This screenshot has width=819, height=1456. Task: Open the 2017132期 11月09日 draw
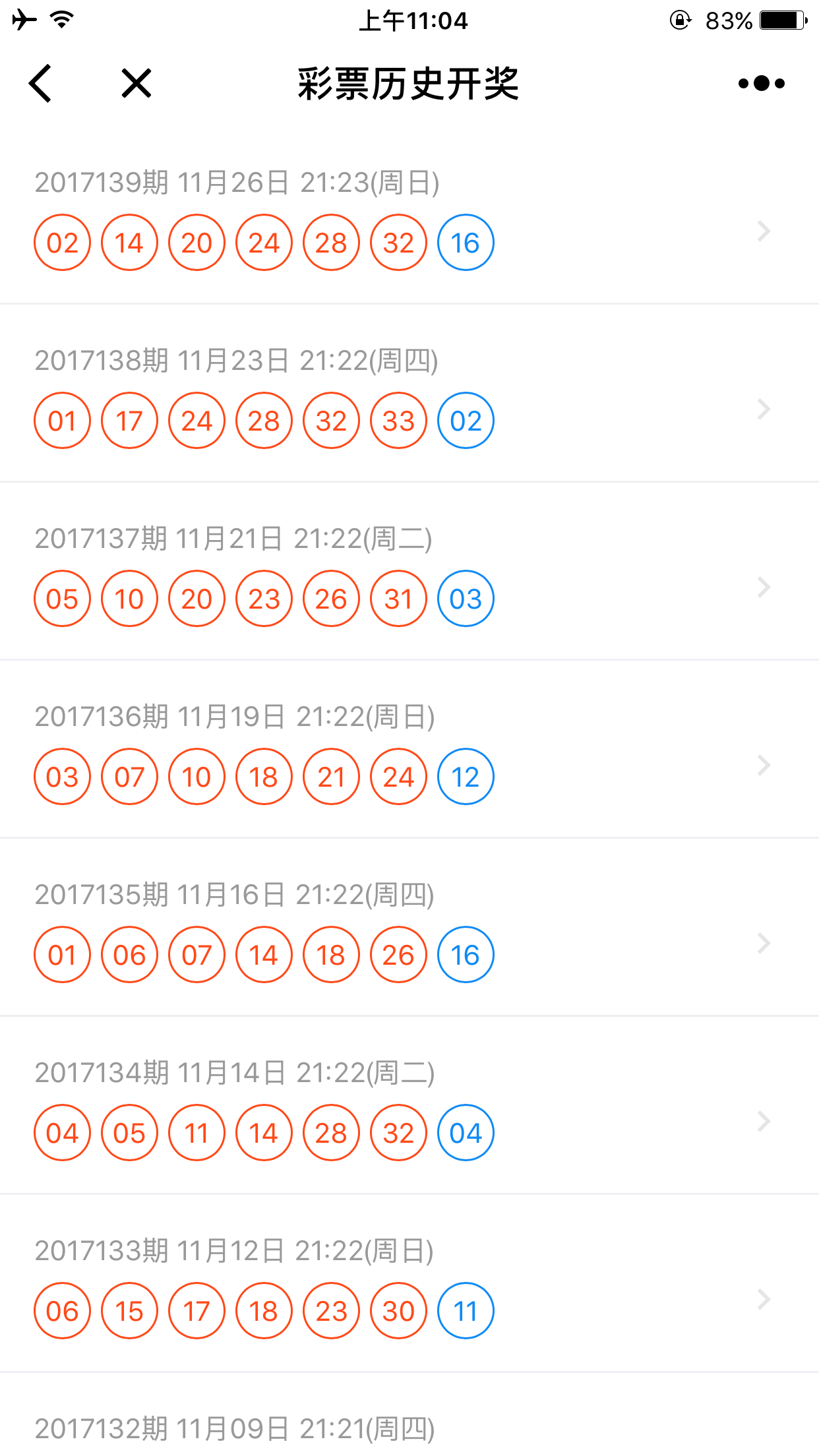point(409,1415)
